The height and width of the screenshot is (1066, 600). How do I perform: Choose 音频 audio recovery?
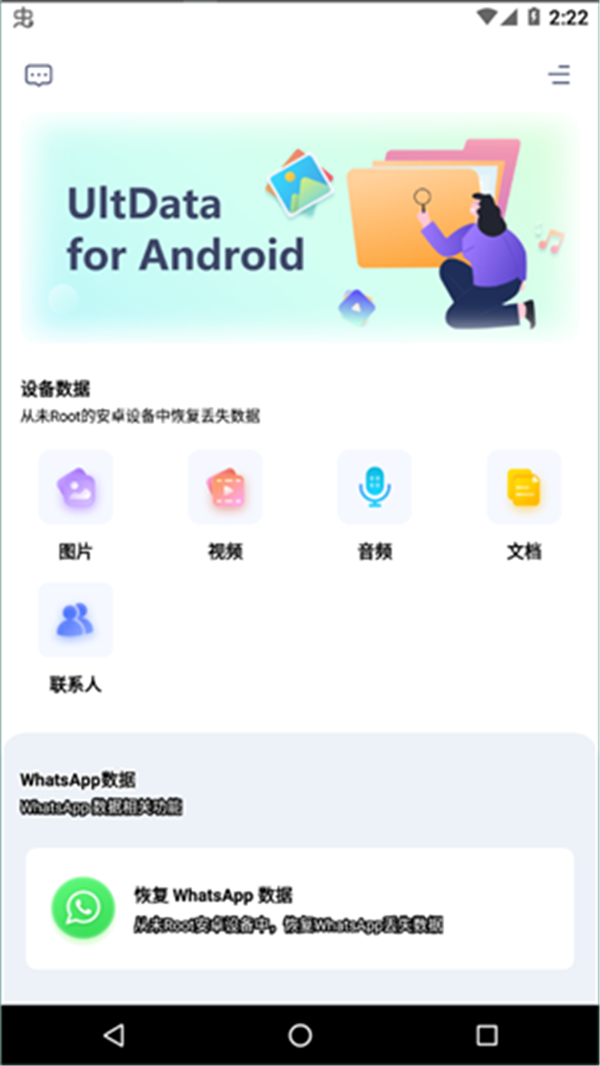point(374,488)
